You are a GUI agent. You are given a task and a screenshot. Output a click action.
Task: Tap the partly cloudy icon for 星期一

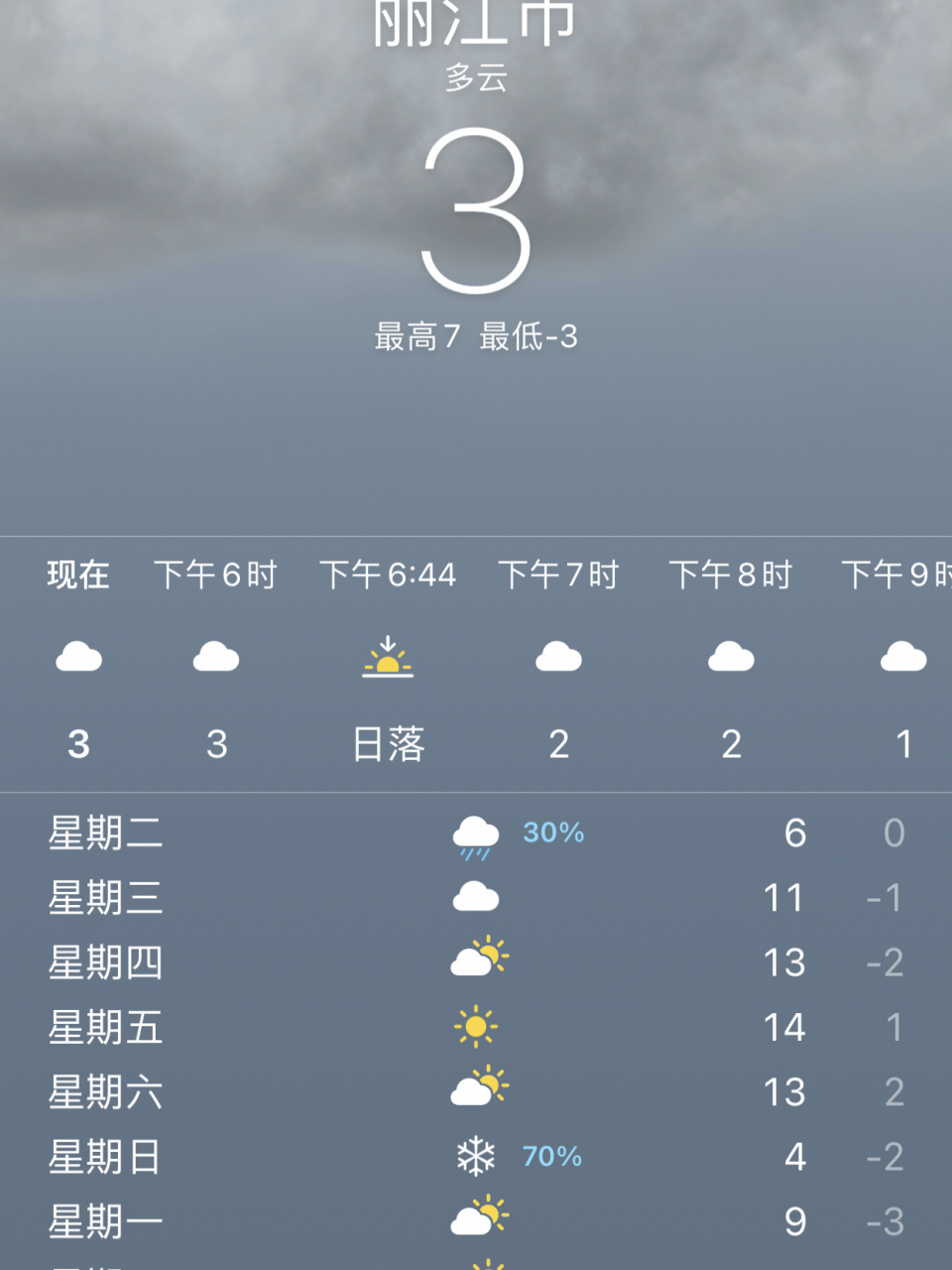[477, 1216]
